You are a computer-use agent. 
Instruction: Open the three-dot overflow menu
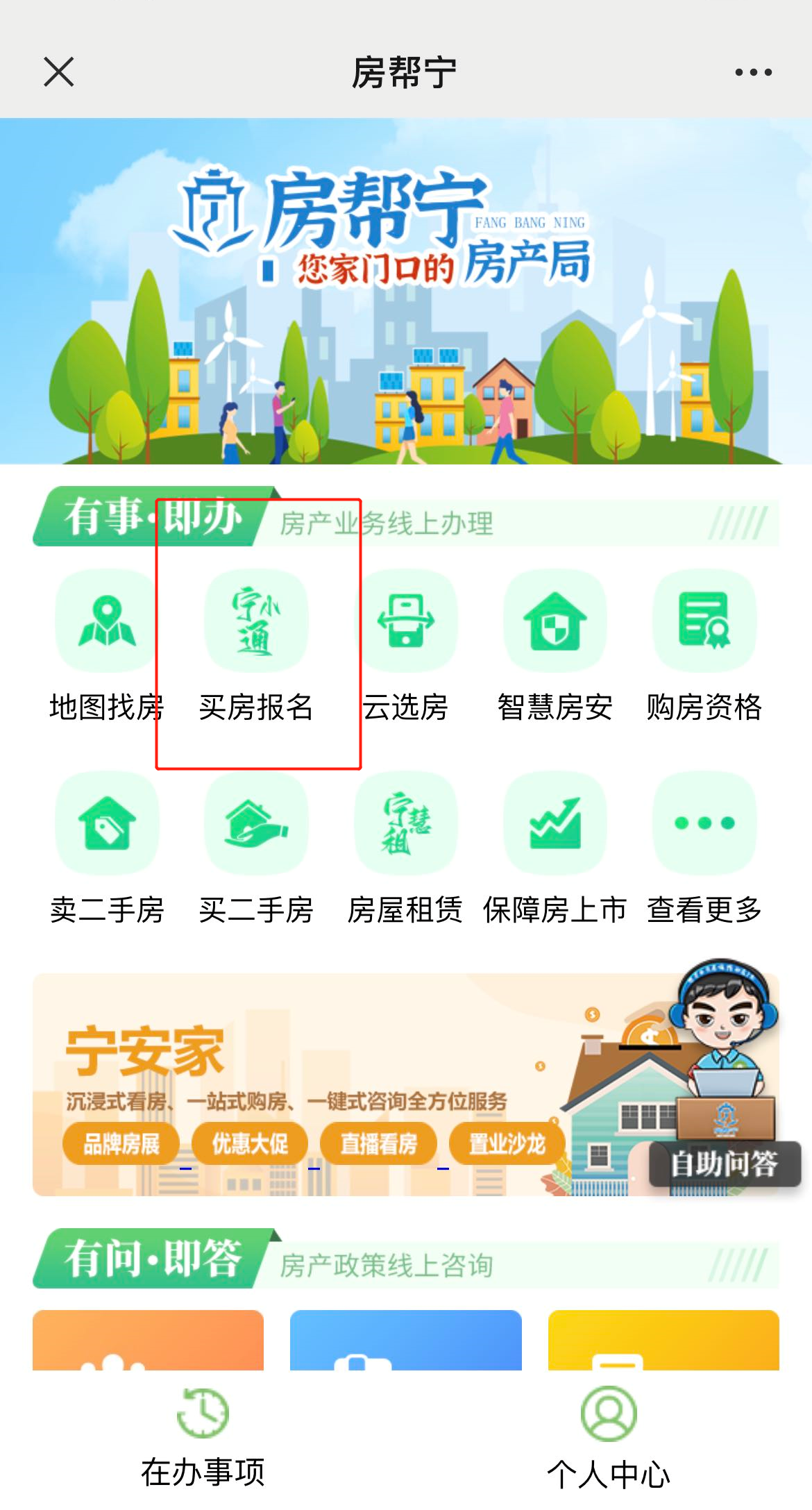753,72
